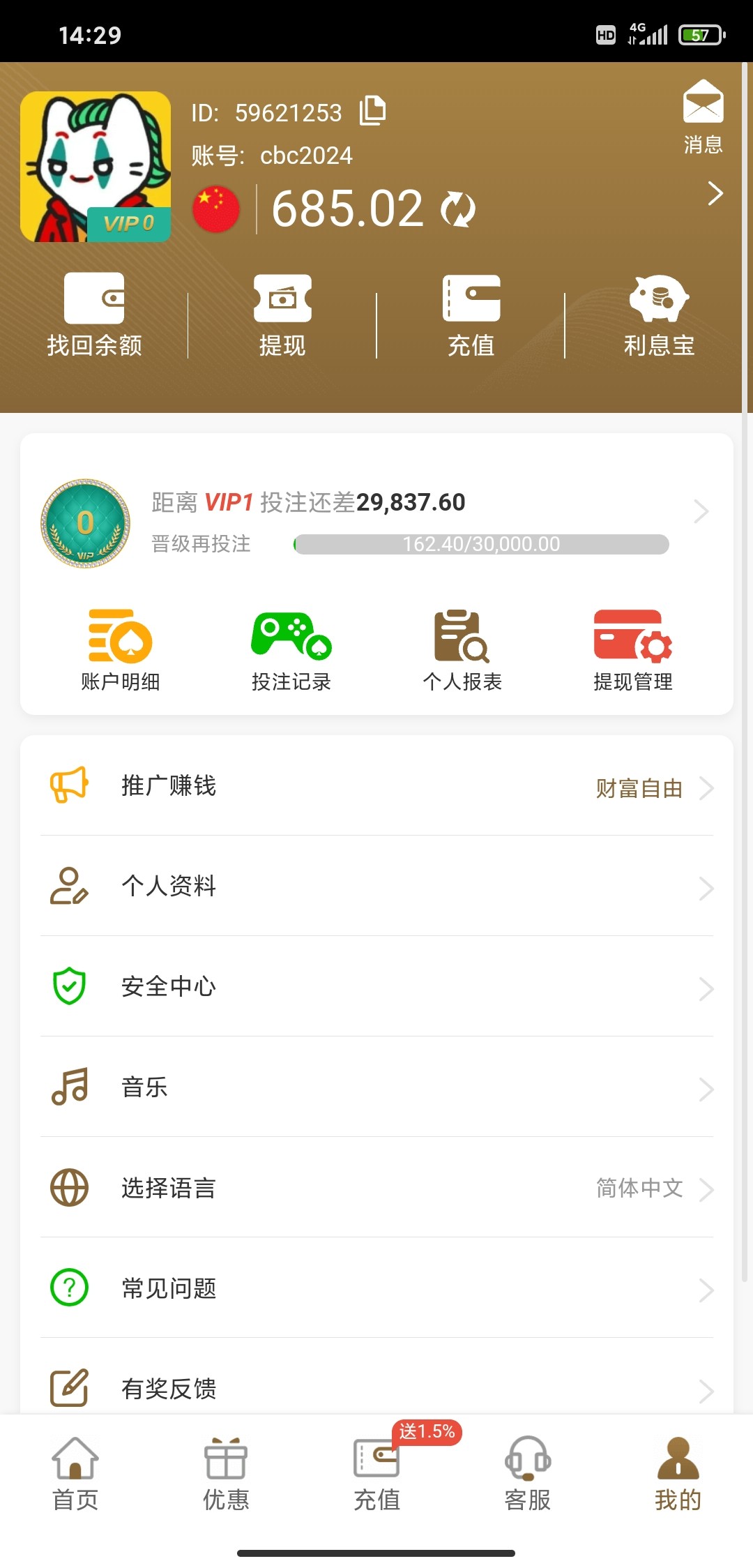Open 找回余额 wallet recovery icon
The height and width of the screenshot is (1568, 753).
(94, 300)
